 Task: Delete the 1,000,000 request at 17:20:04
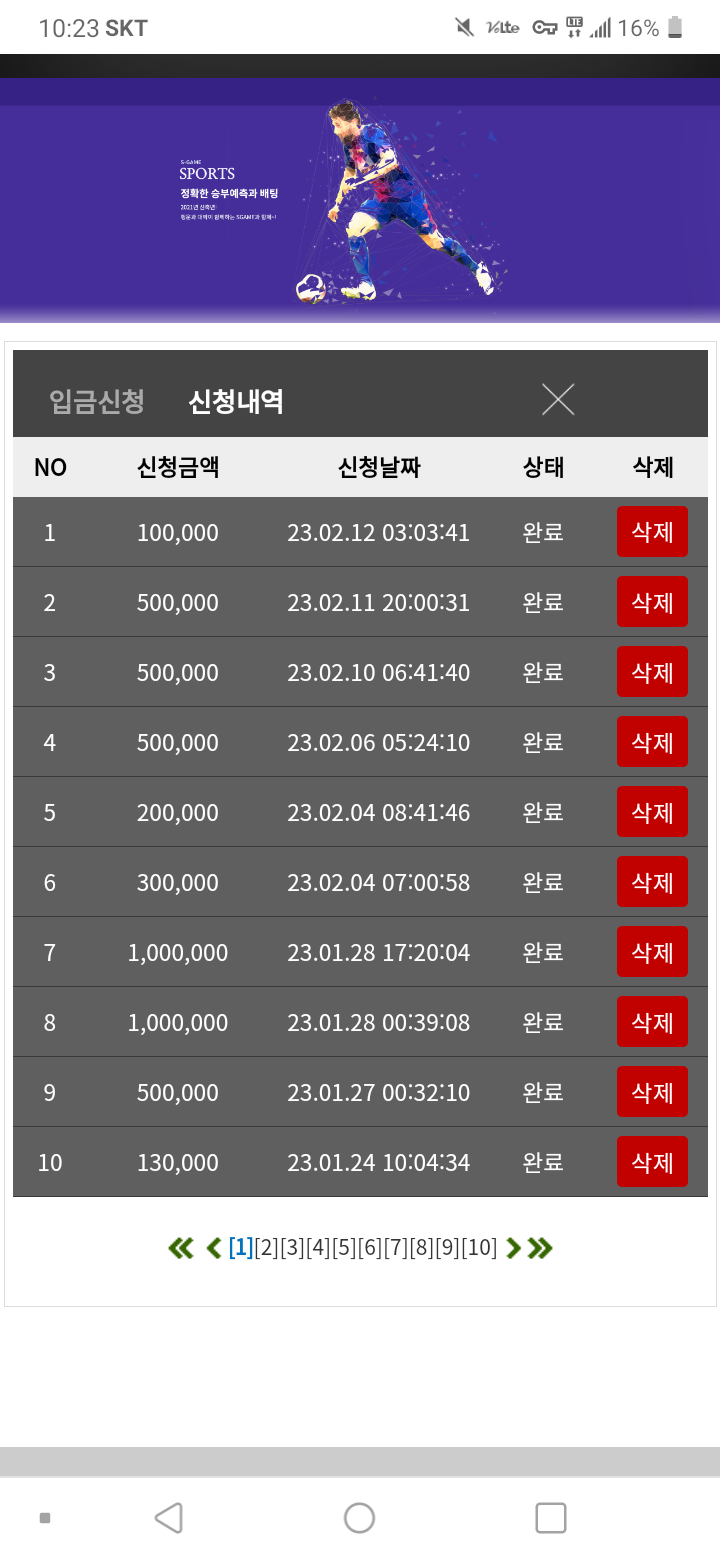[652, 952]
